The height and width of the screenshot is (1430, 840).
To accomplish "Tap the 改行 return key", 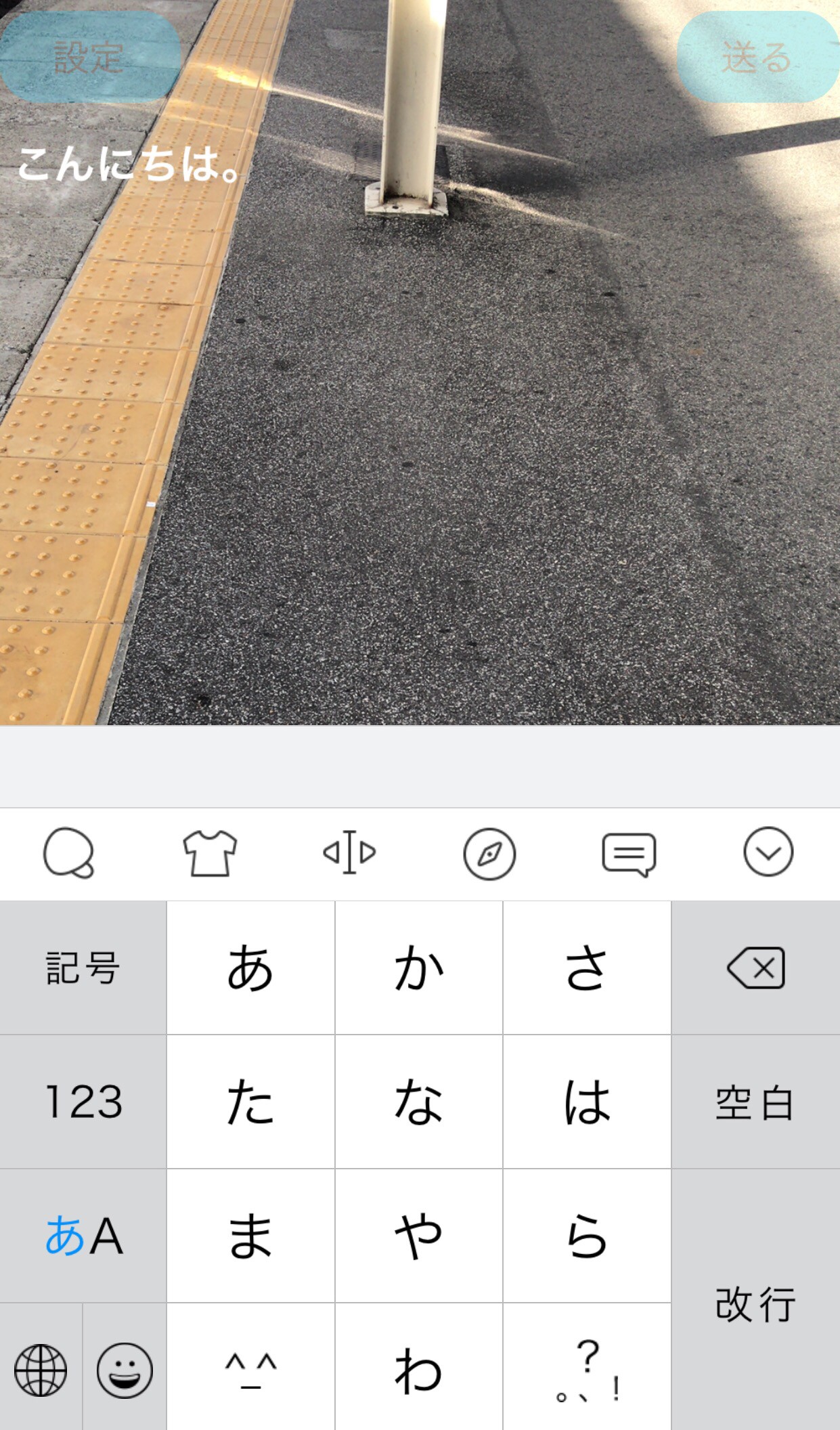I will coord(756,1303).
